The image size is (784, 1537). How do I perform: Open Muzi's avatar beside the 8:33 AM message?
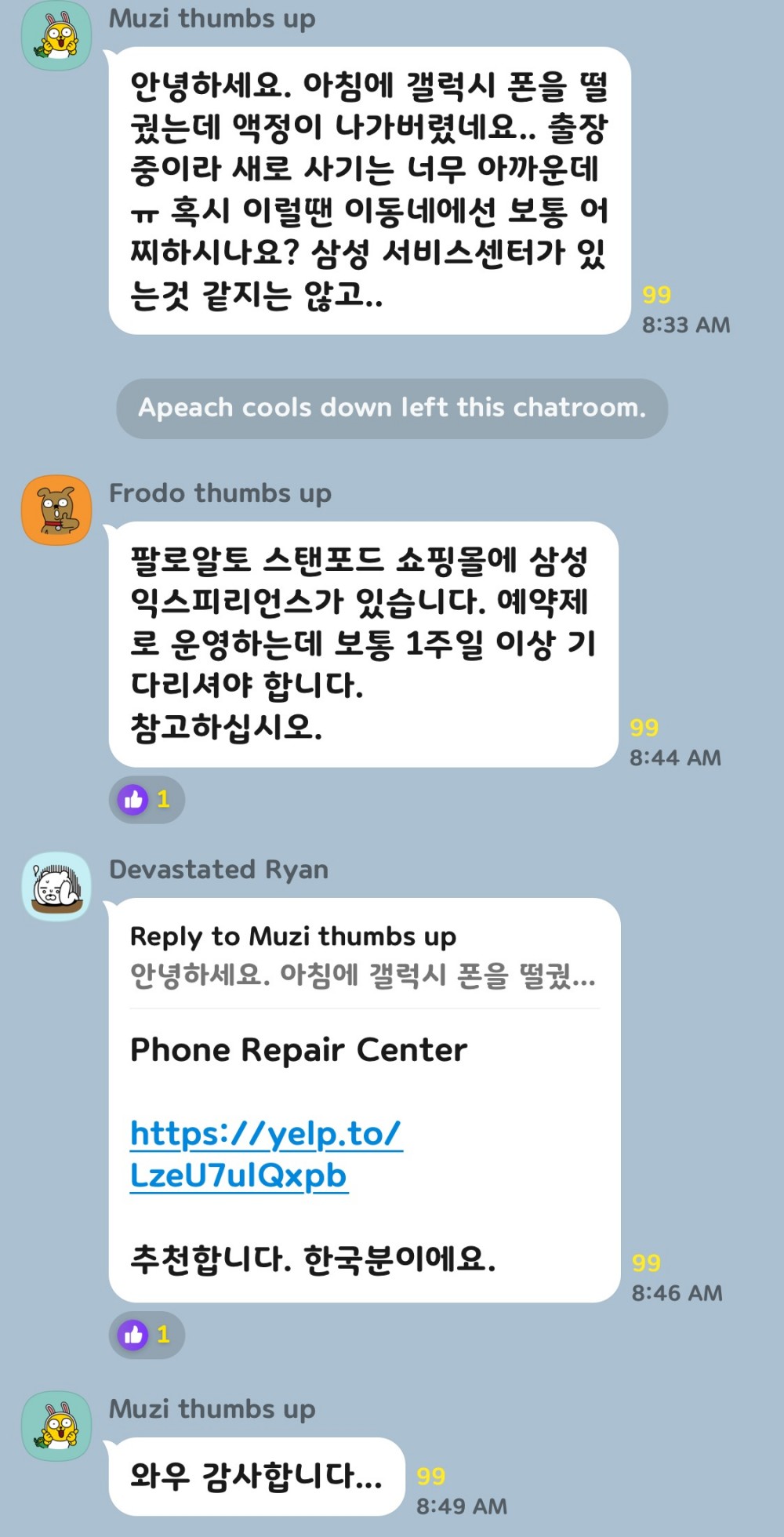[x=56, y=36]
